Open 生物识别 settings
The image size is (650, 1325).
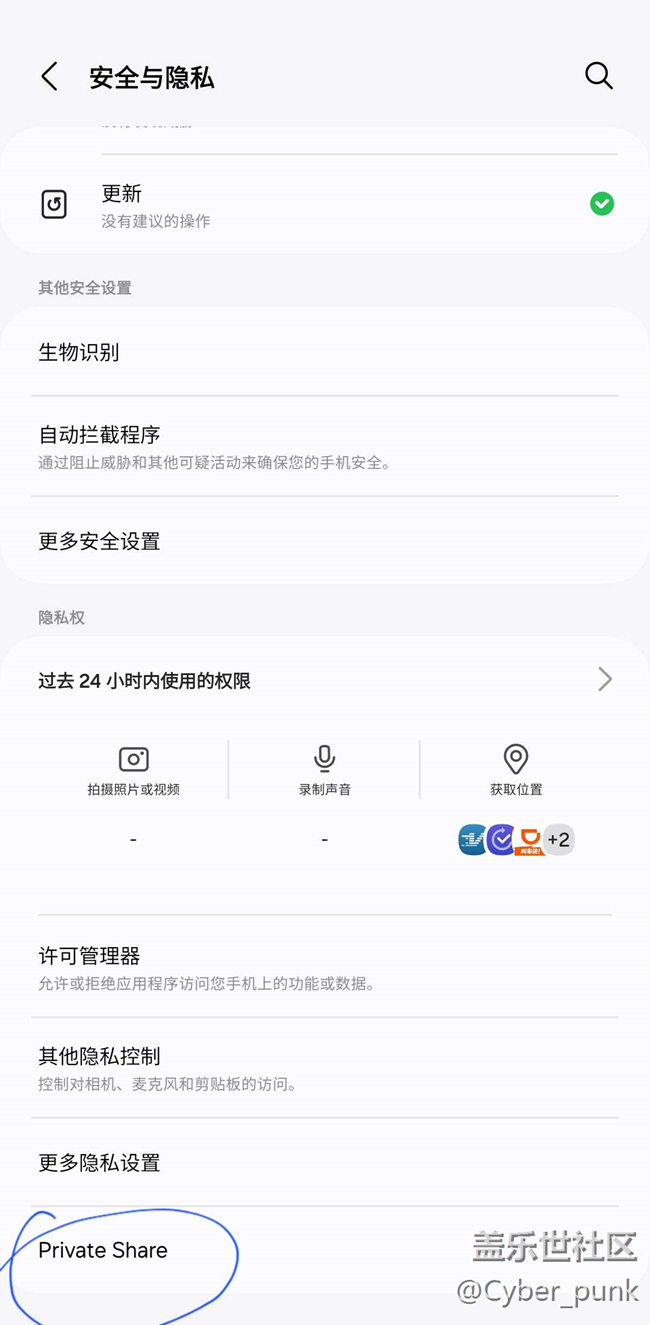325,352
